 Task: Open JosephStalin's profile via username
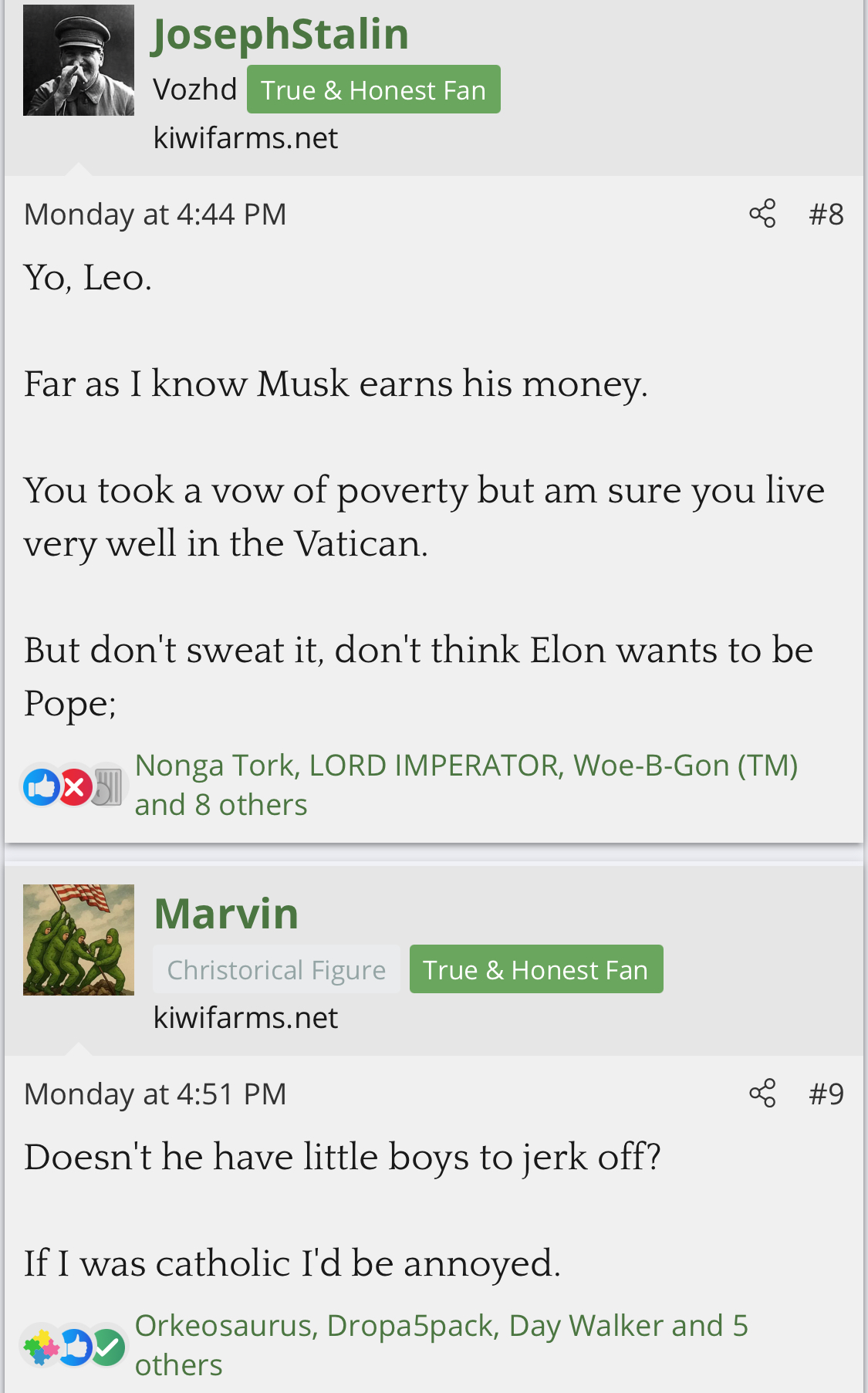(x=281, y=35)
